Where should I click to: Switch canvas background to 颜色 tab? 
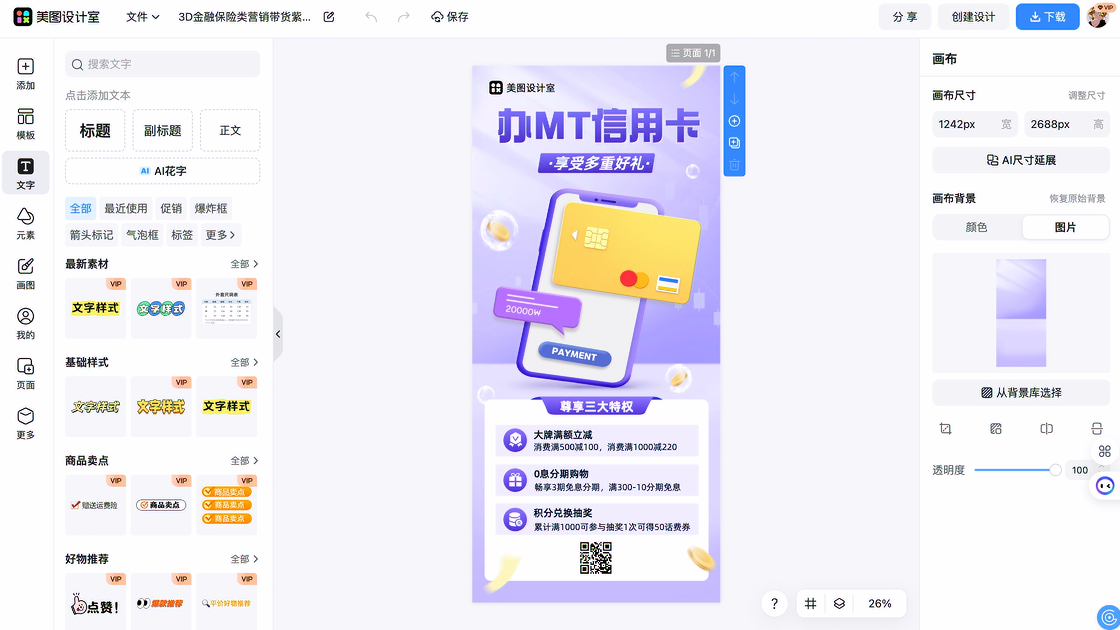[976, 227]
